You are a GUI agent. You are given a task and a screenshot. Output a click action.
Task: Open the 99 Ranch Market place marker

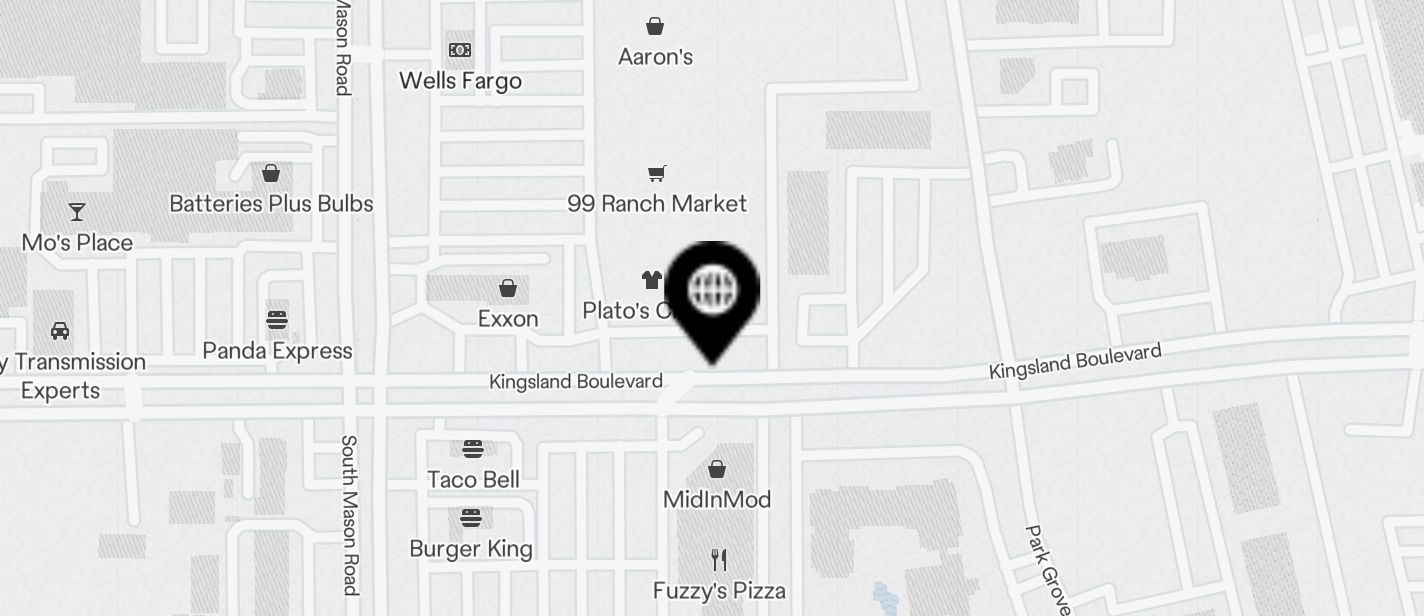click(x=657, y=175)
